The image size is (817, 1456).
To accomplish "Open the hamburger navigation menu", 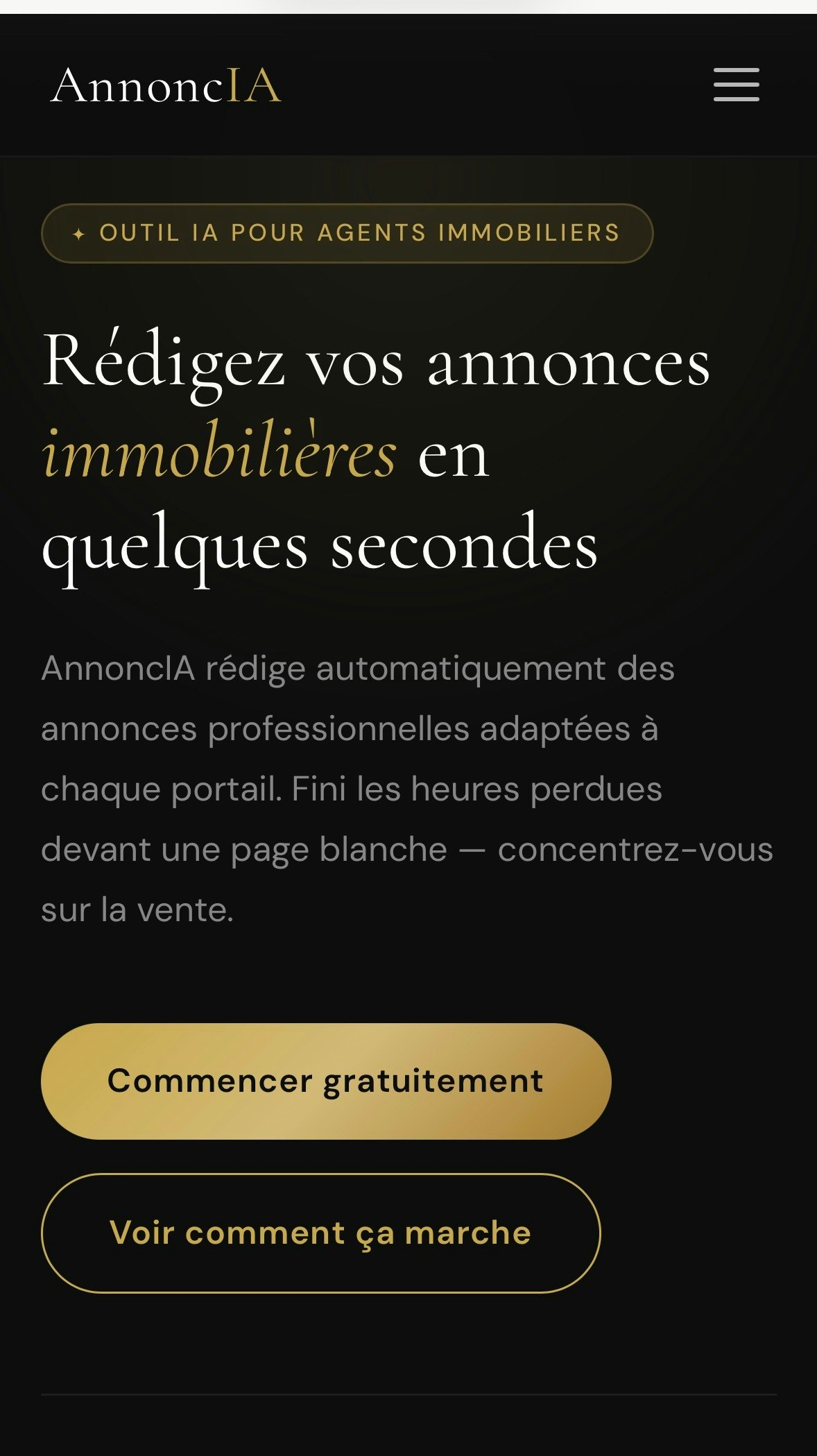I will tap(736, 85).
